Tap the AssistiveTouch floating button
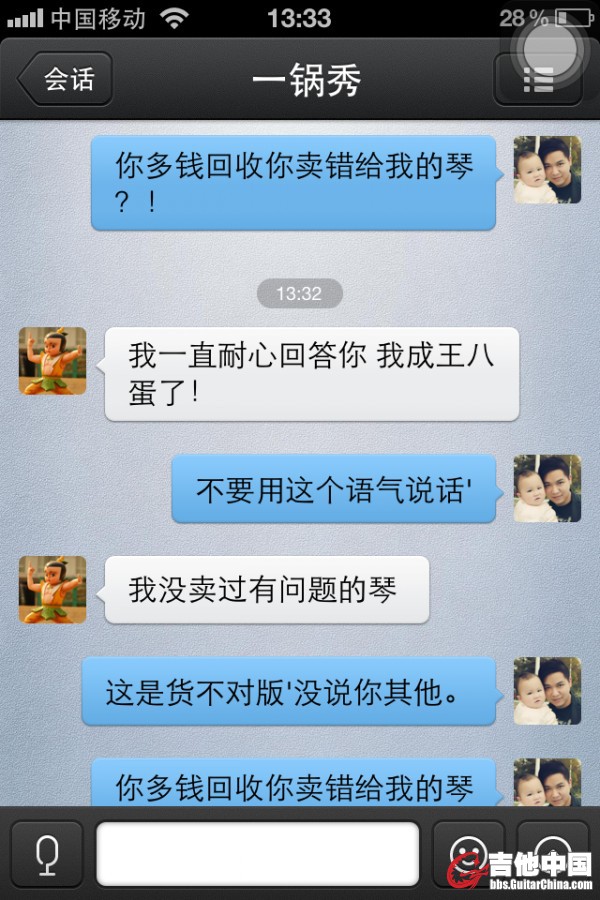 click(x=549, y=45)
